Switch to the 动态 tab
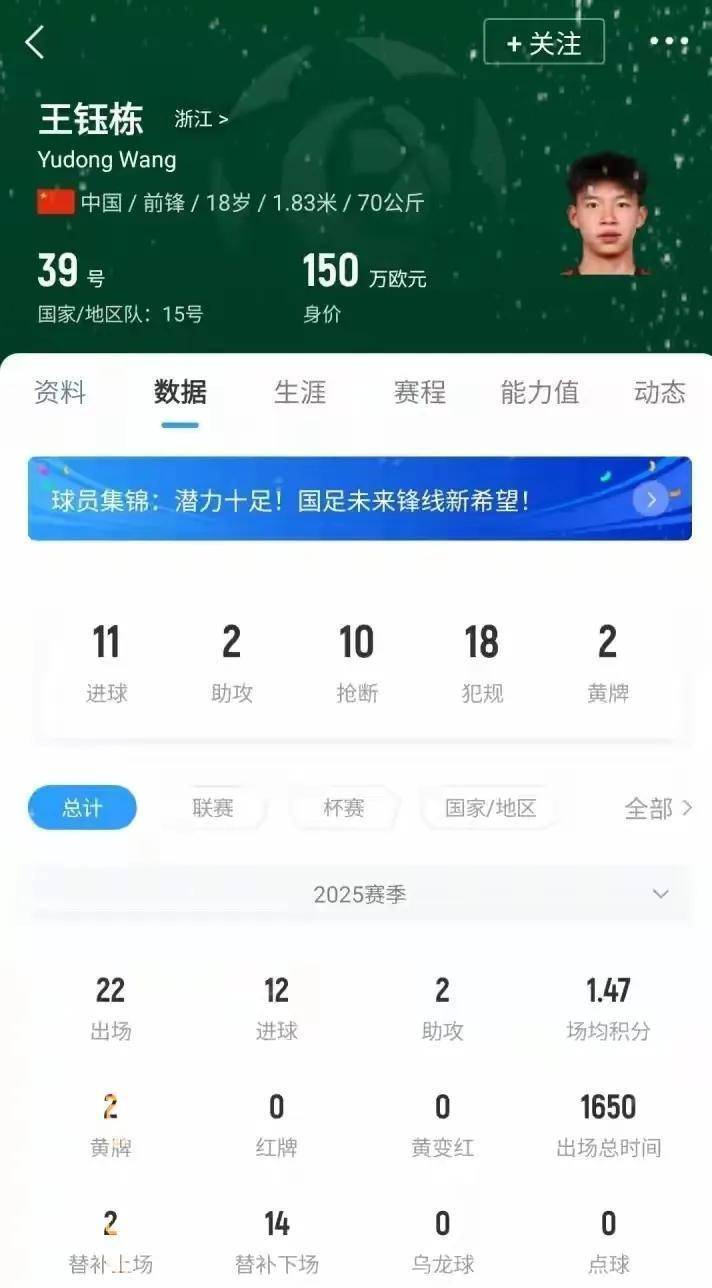The height and width of the screenshot is (1288, 712). coord(660,392)
